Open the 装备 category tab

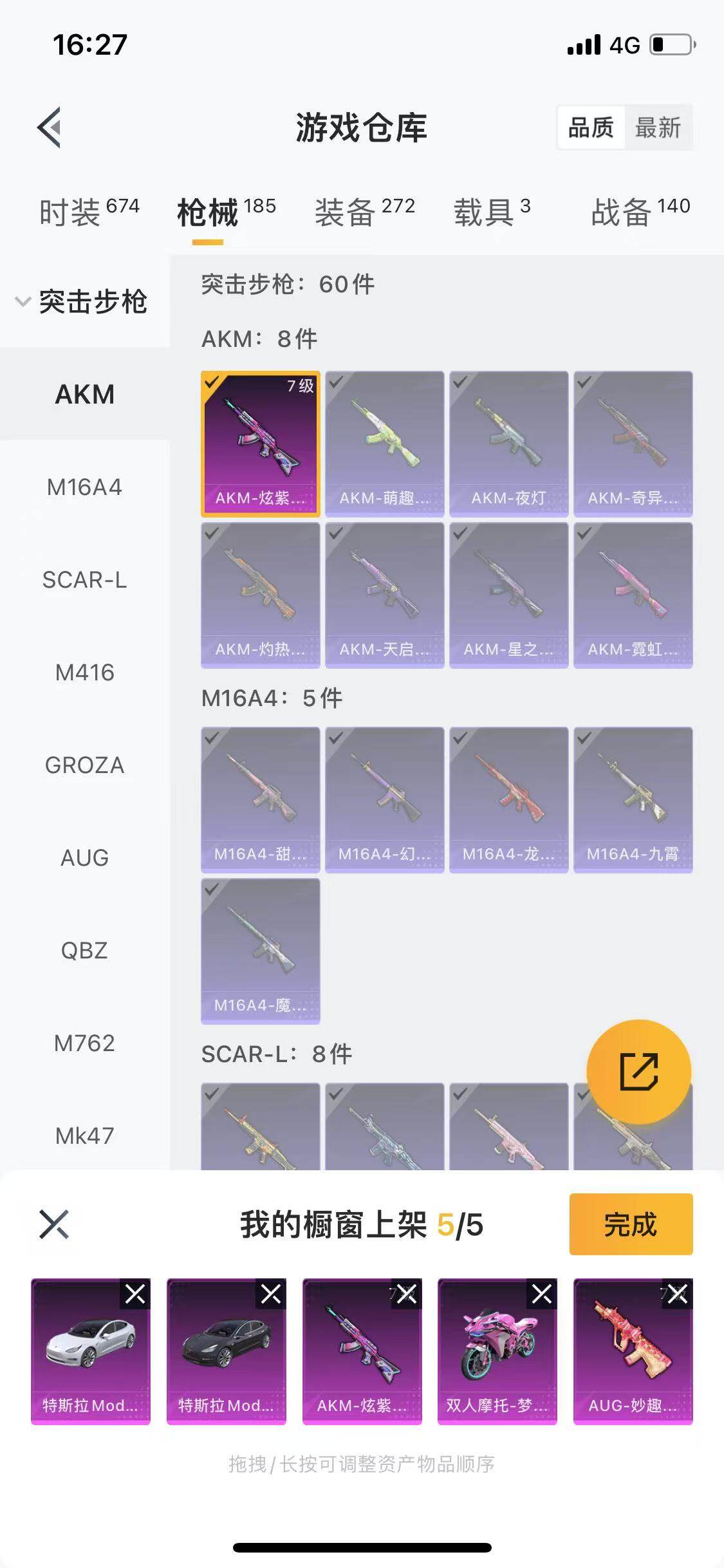click(364, 212)
